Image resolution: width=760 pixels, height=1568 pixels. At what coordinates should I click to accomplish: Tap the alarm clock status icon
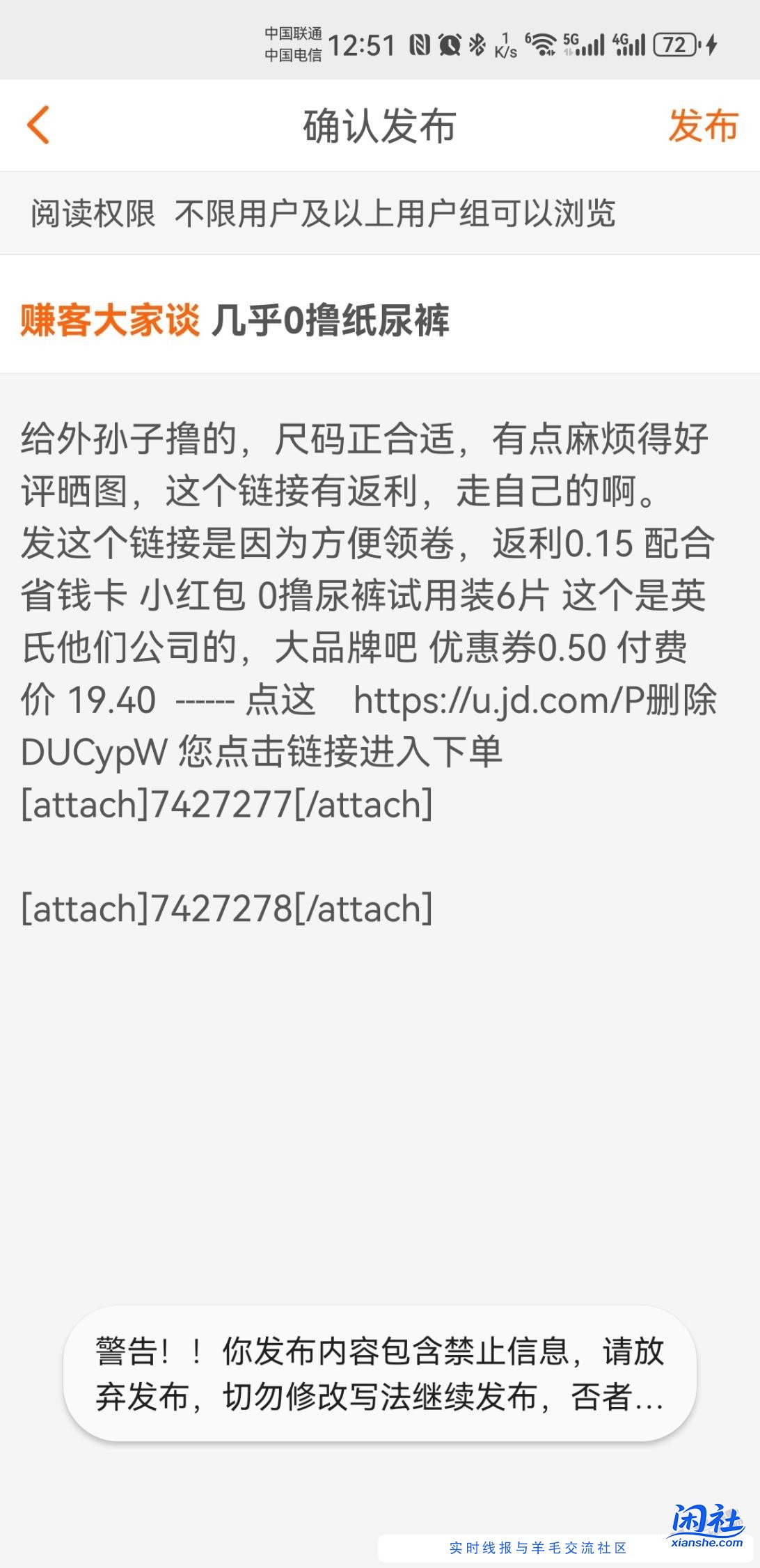[449, 43]
